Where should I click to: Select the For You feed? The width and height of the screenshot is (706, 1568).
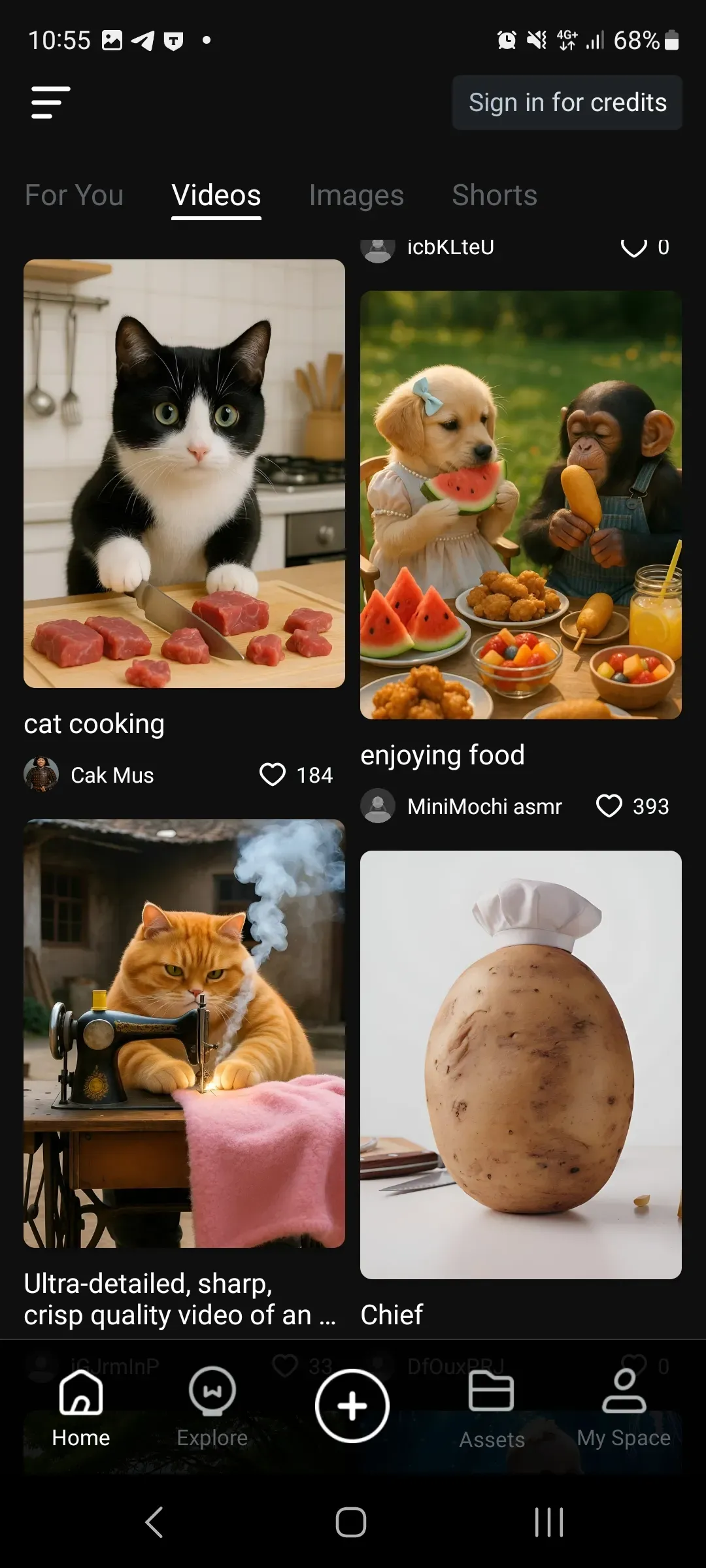73,195
